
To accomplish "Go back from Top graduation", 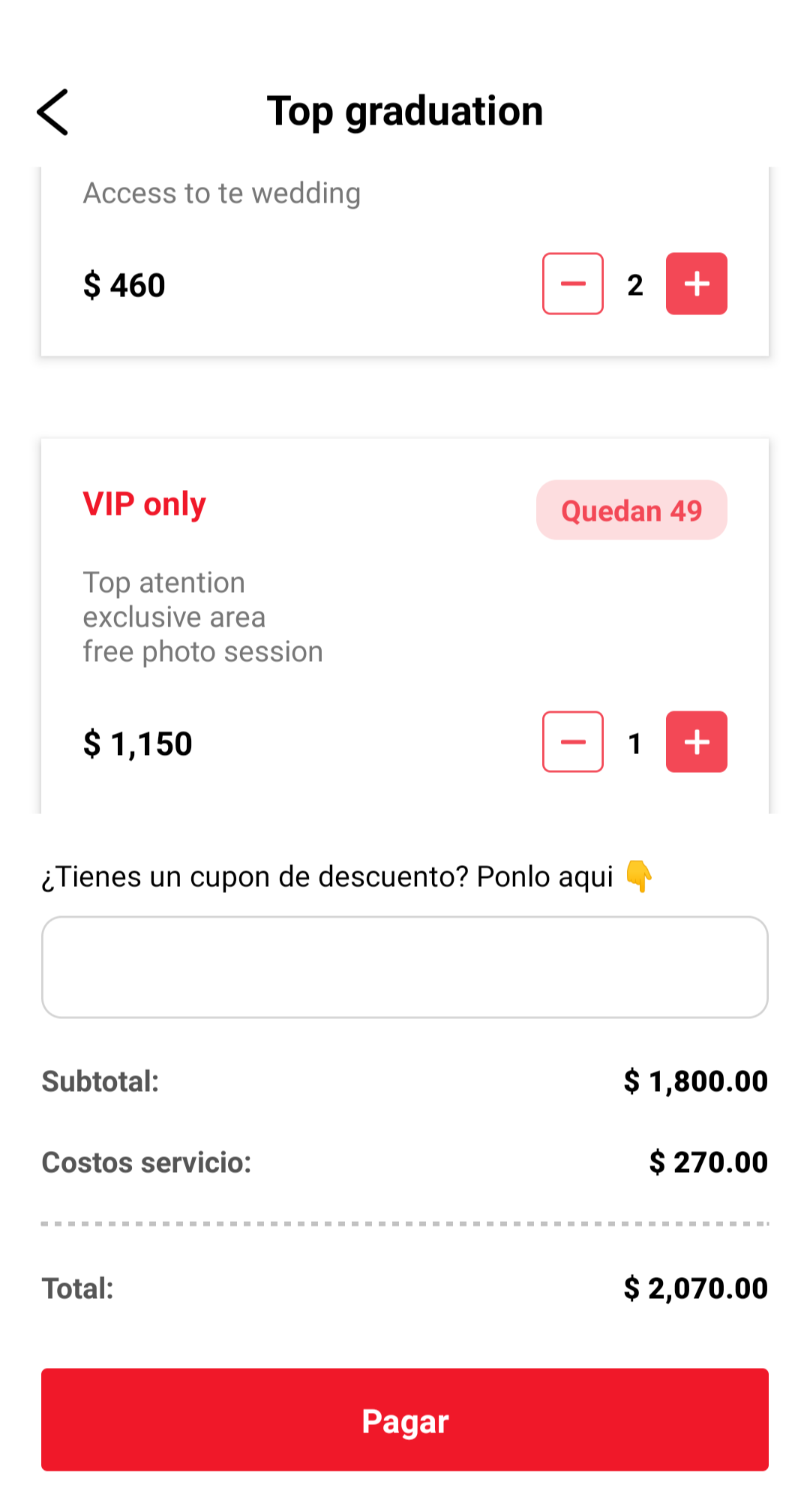I will (x=52, y=112).
